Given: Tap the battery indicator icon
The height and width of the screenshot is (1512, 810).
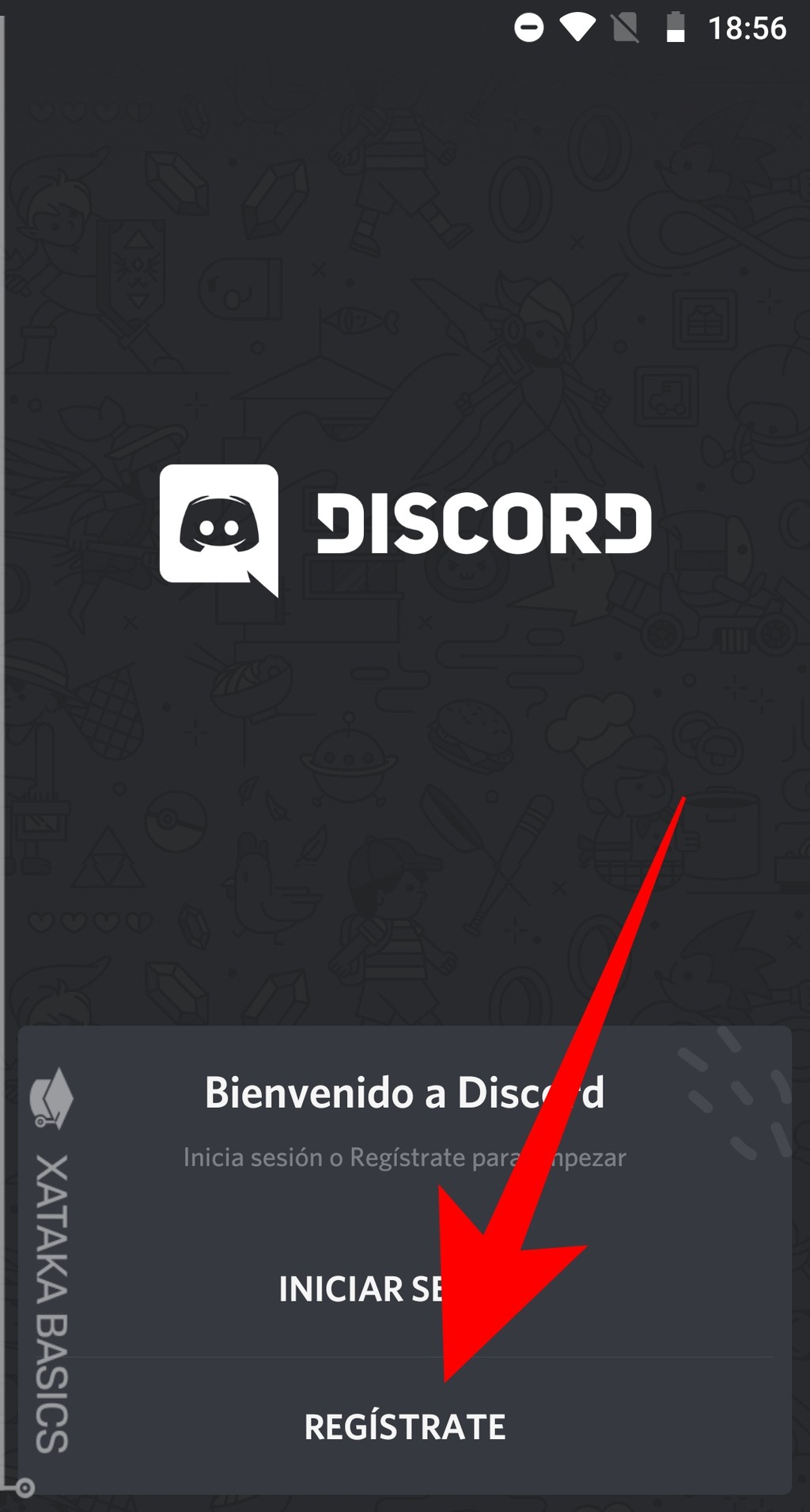Looking at the screenshot, I should tap(675, 26).
